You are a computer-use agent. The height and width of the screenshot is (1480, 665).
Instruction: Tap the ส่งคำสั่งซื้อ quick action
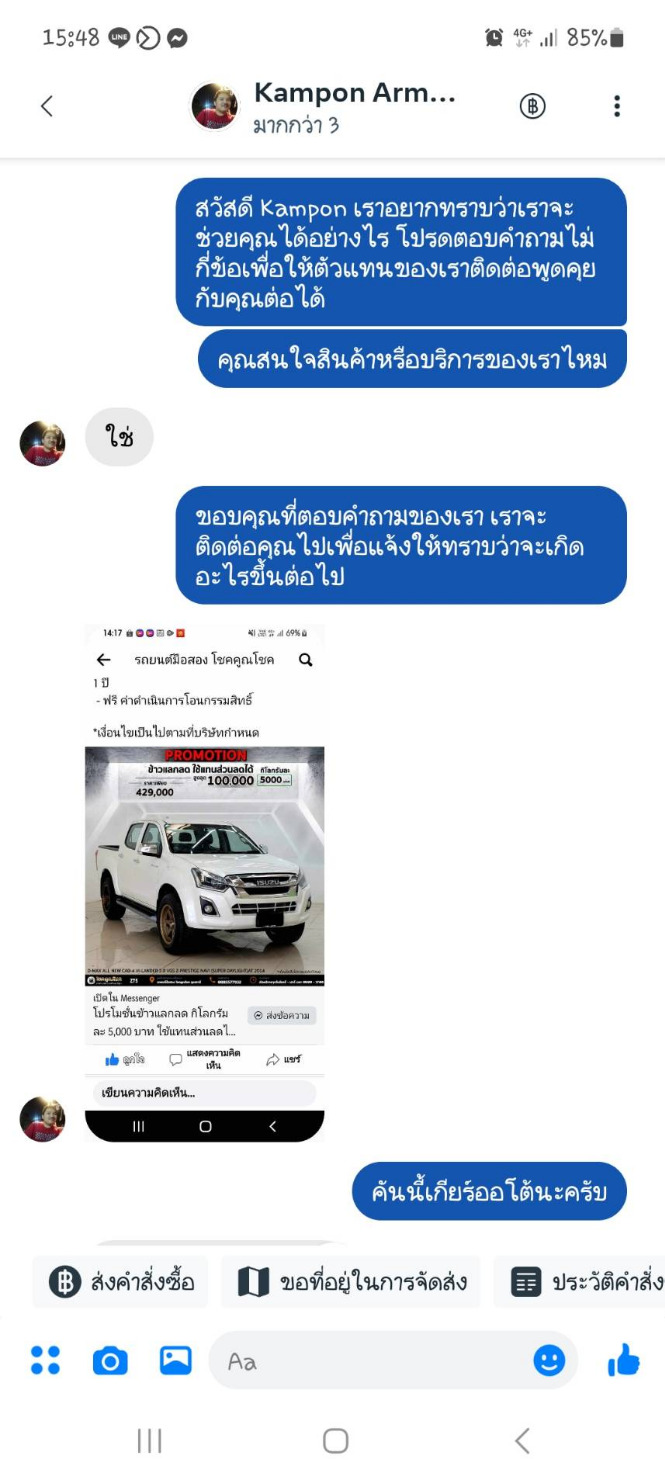(120, 1282)
